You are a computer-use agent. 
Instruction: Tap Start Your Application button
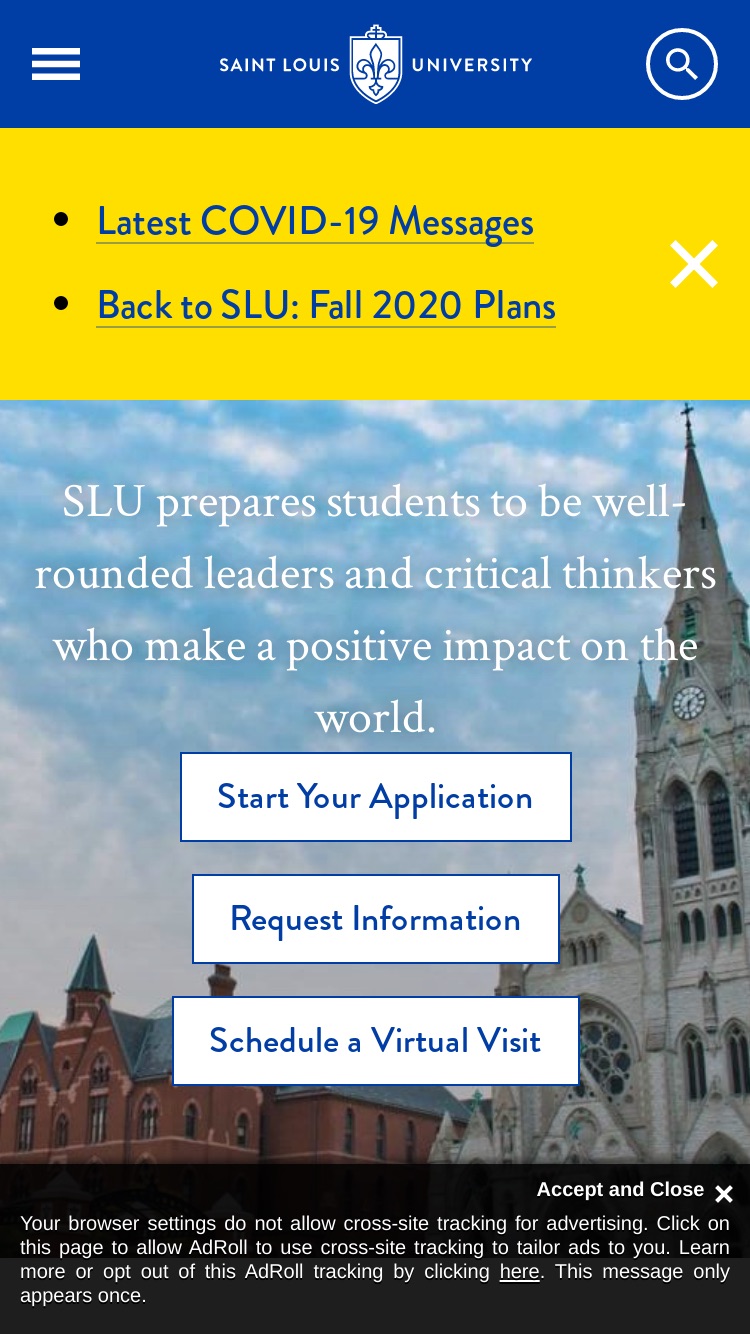click(376, 797)
